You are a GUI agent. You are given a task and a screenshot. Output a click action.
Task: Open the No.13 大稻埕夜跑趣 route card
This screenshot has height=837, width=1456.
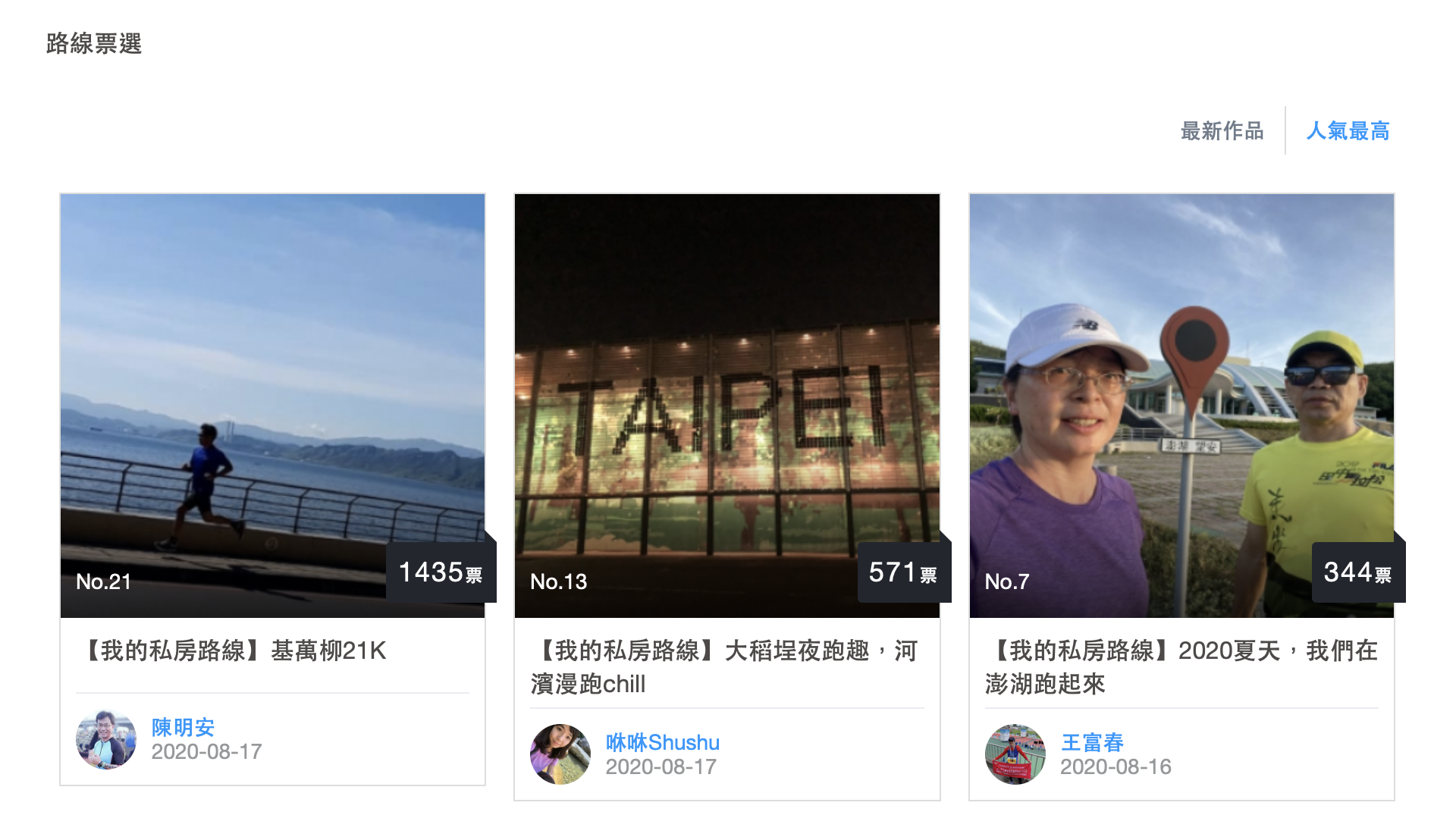coord(726,406)
